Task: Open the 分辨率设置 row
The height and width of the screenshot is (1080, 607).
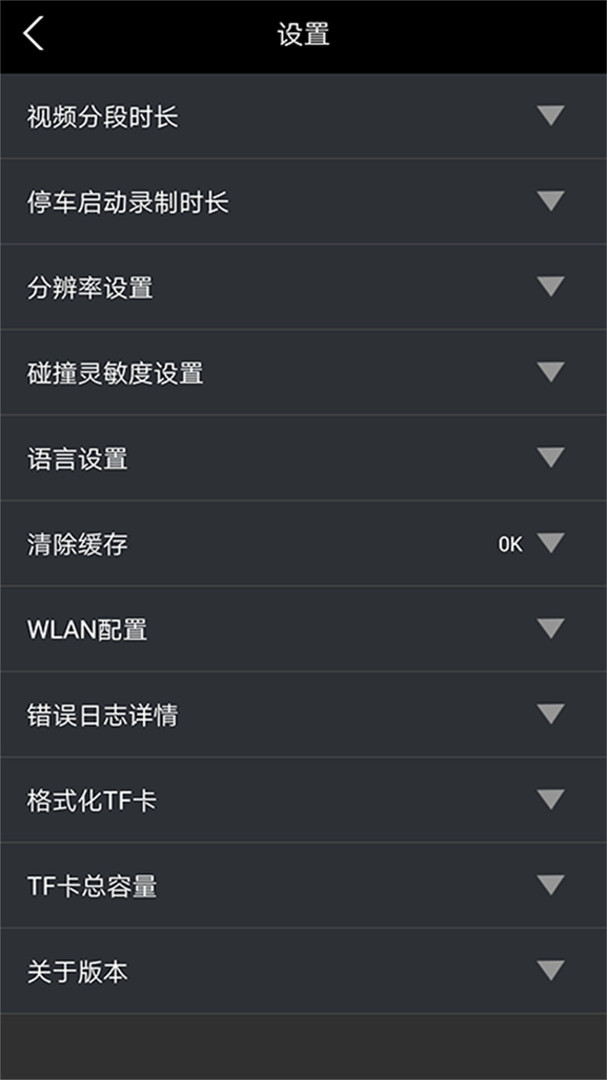Action: click(303, 287)
